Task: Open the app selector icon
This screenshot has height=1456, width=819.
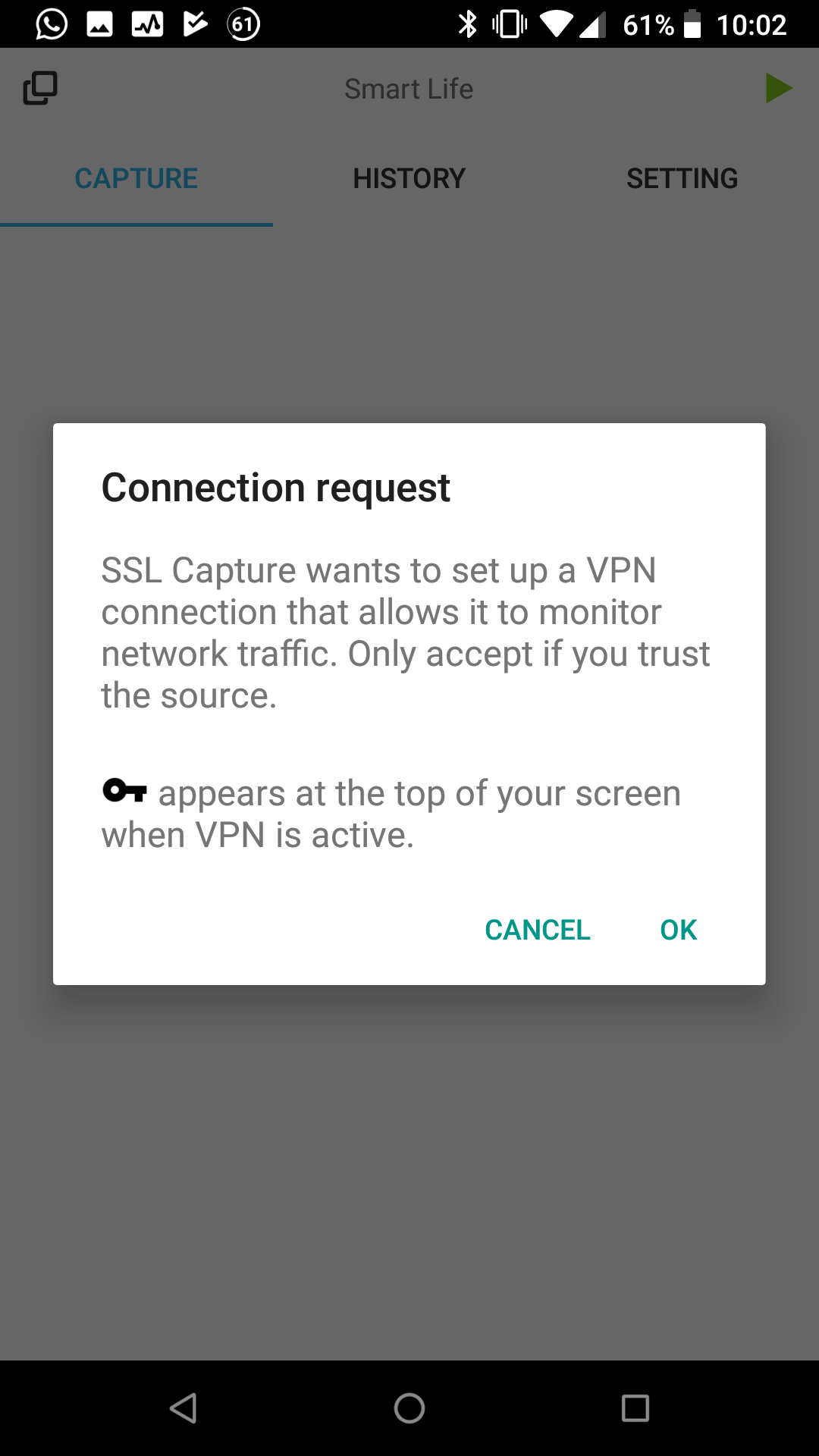Action: pos(40,89)
